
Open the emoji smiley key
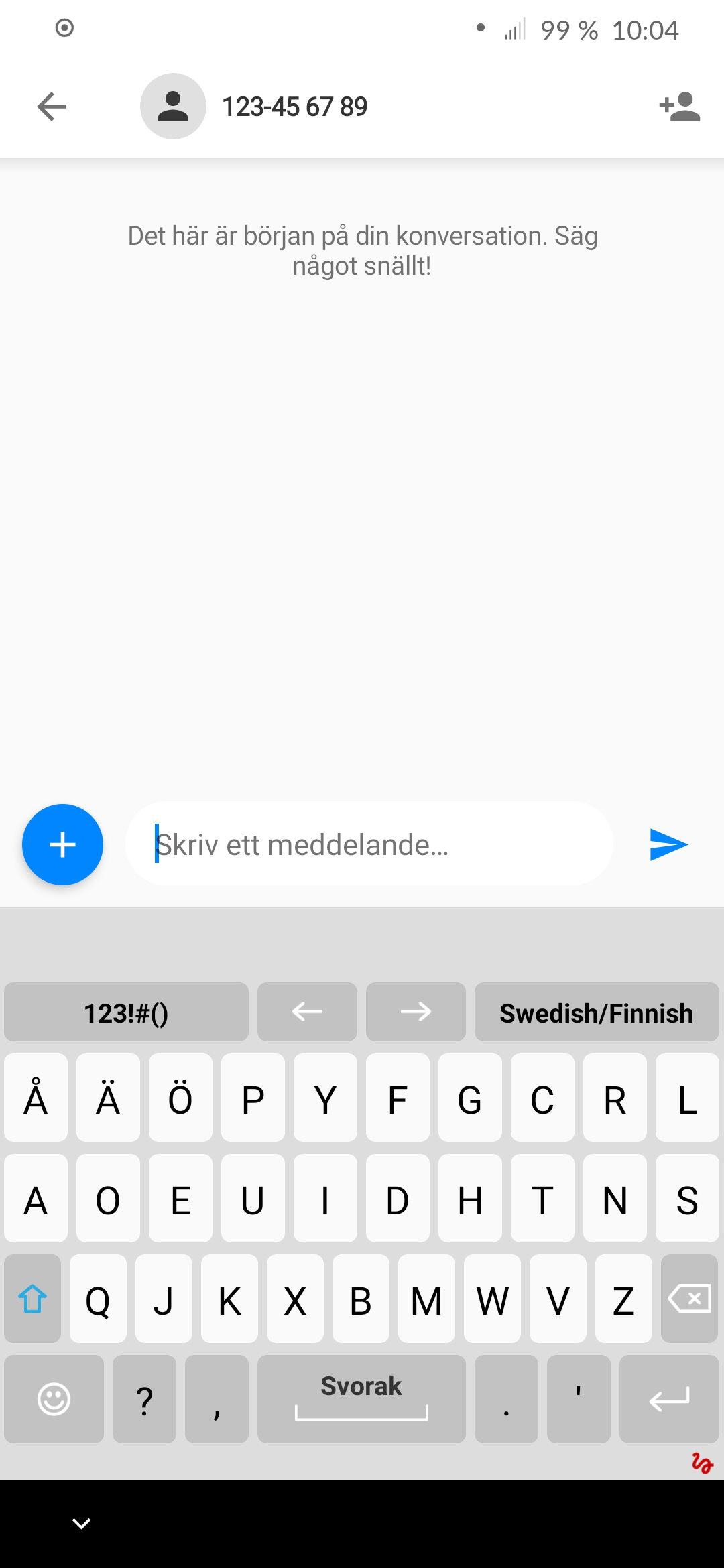point(54,1398)
